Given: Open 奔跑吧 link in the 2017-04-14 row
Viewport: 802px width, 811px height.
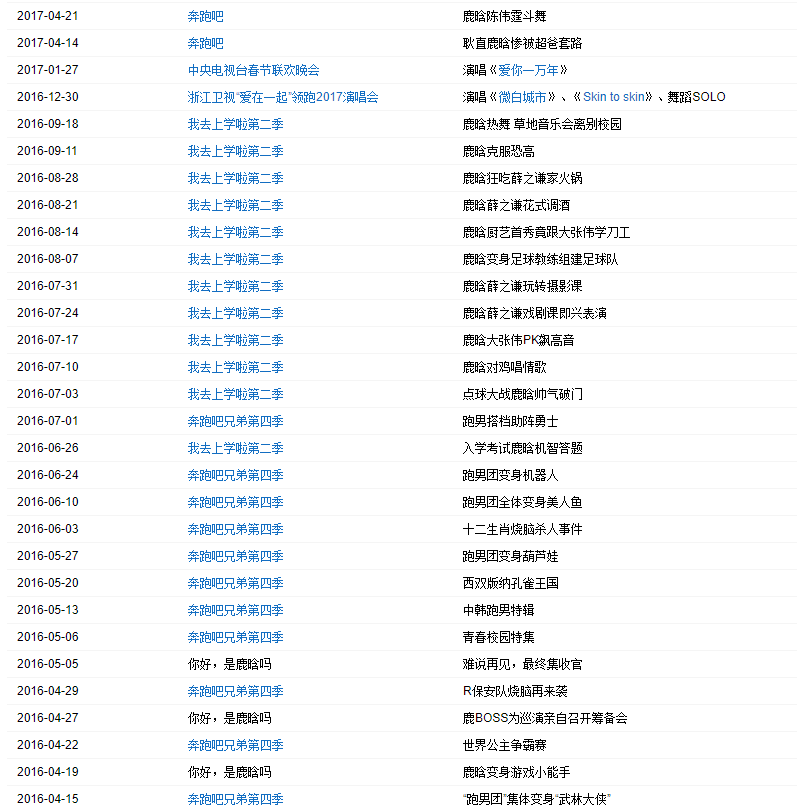Looking at the screenshot, I should click(205, 43).
